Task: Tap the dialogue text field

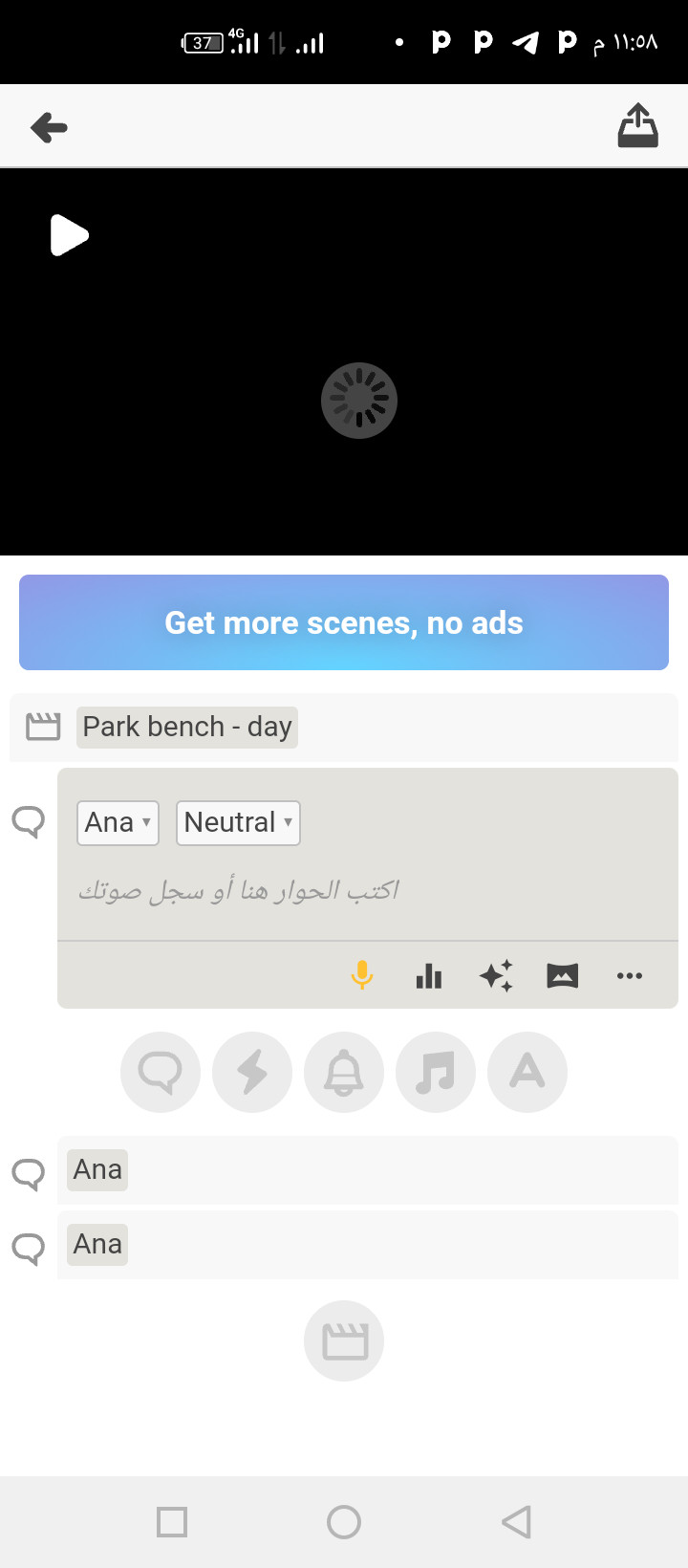Action: pos(368,891)
